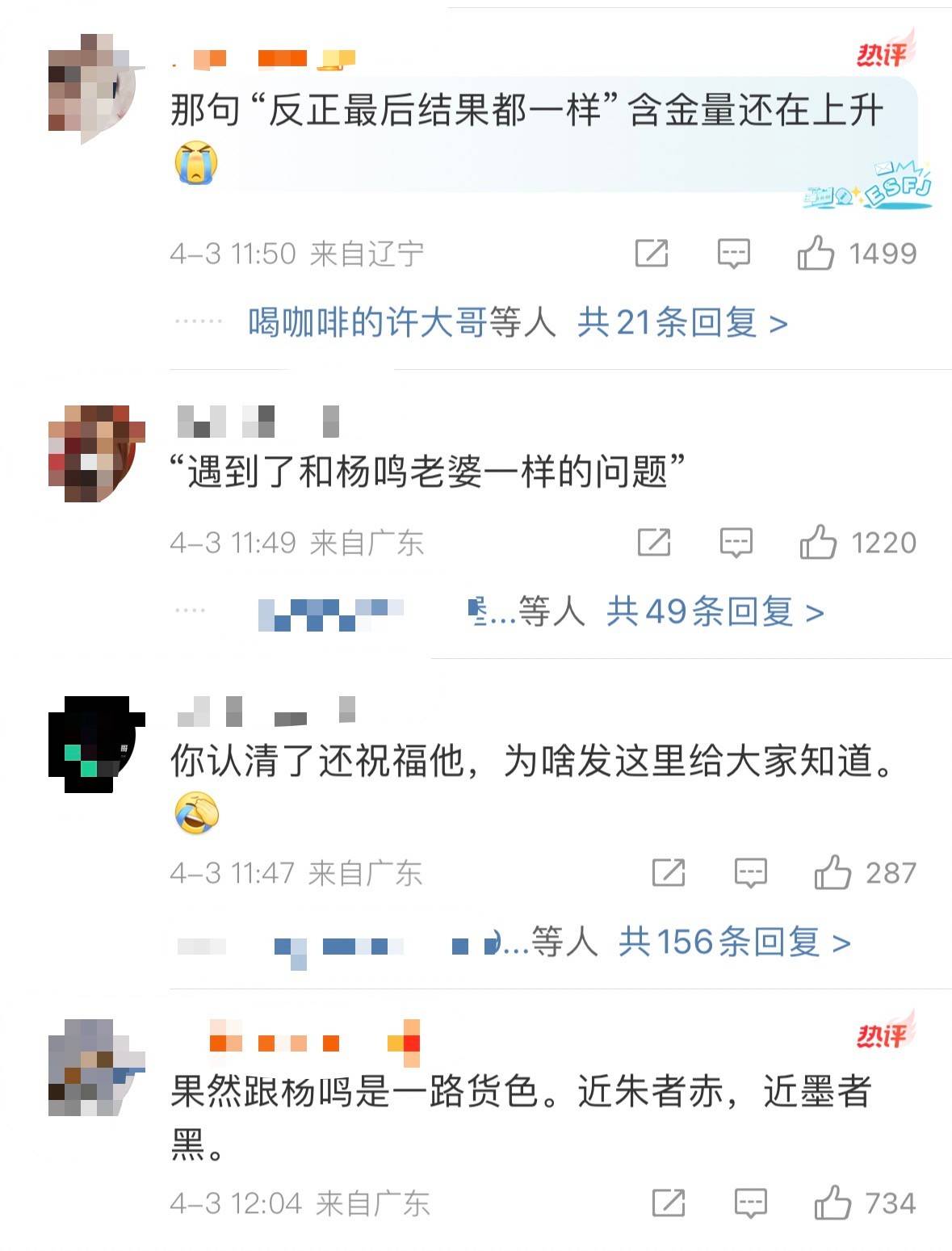Share the comment posted at 4-3 11:49
This screenshot has width=952, height=1251.
[653, 542]
